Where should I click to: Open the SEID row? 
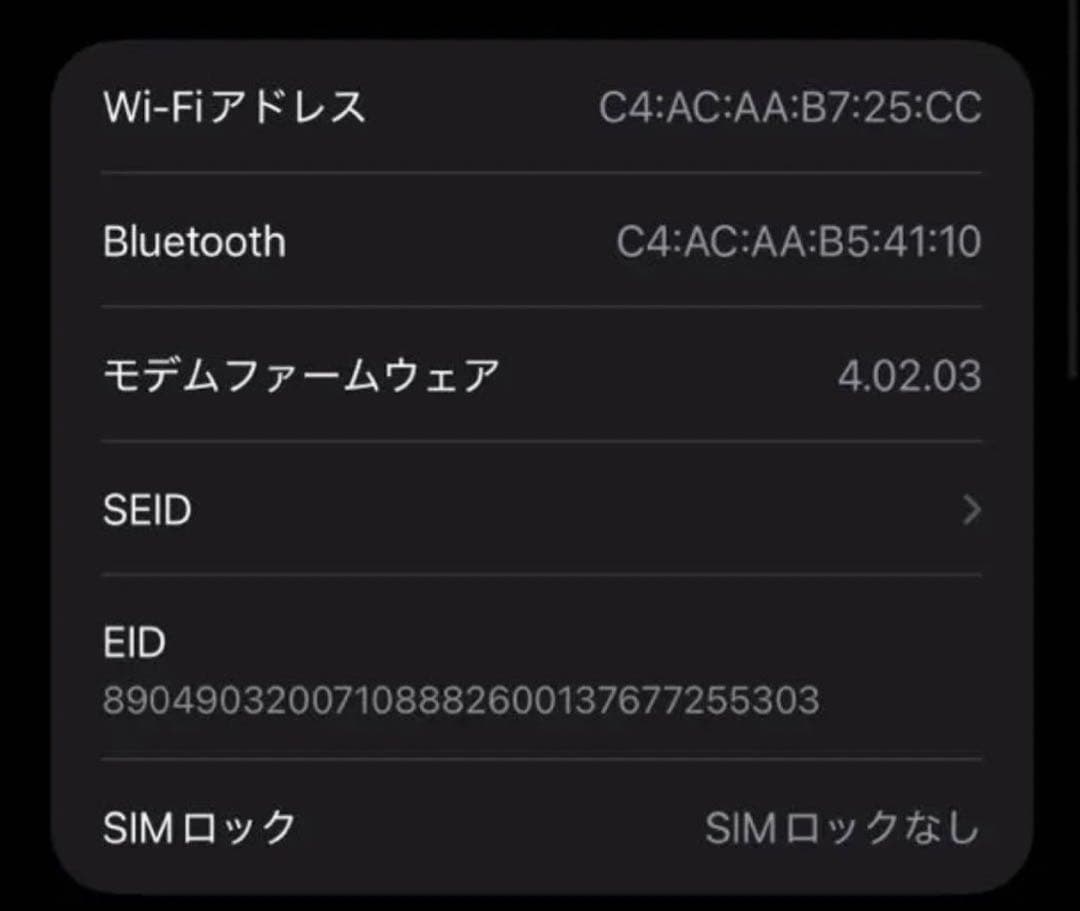click(540, 510)
